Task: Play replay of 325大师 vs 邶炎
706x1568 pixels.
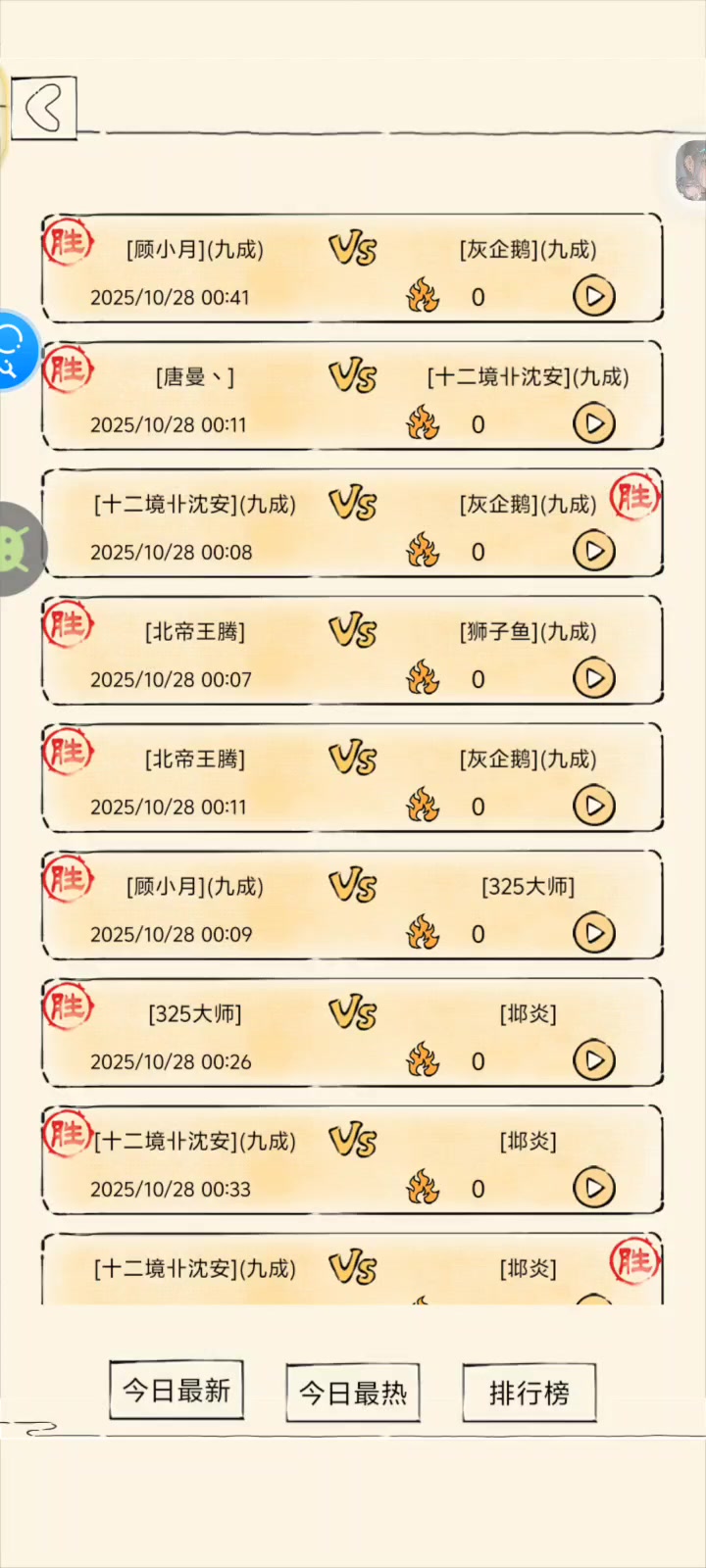Action: (593, 1060)
